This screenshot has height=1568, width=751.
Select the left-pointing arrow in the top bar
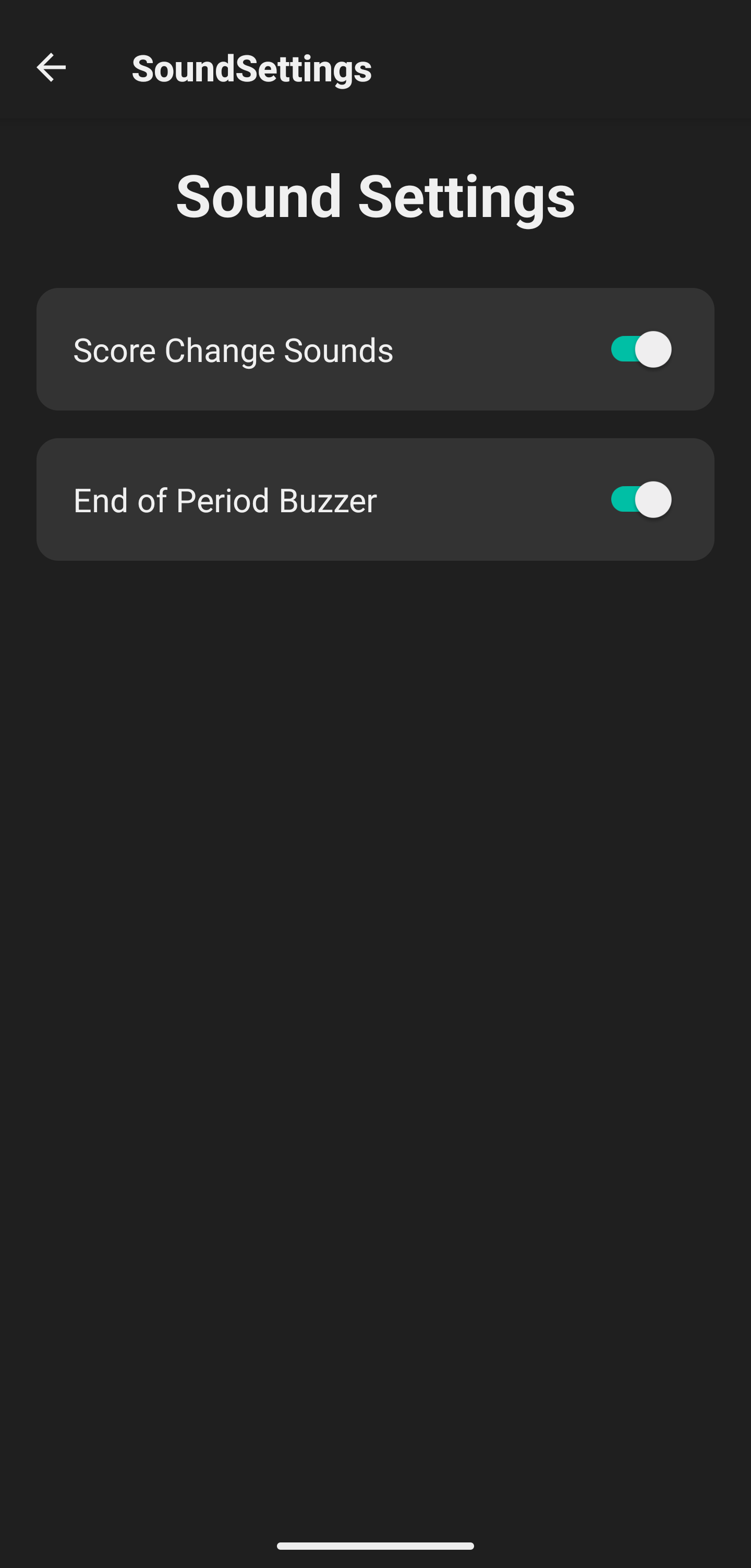pos(51,68)
